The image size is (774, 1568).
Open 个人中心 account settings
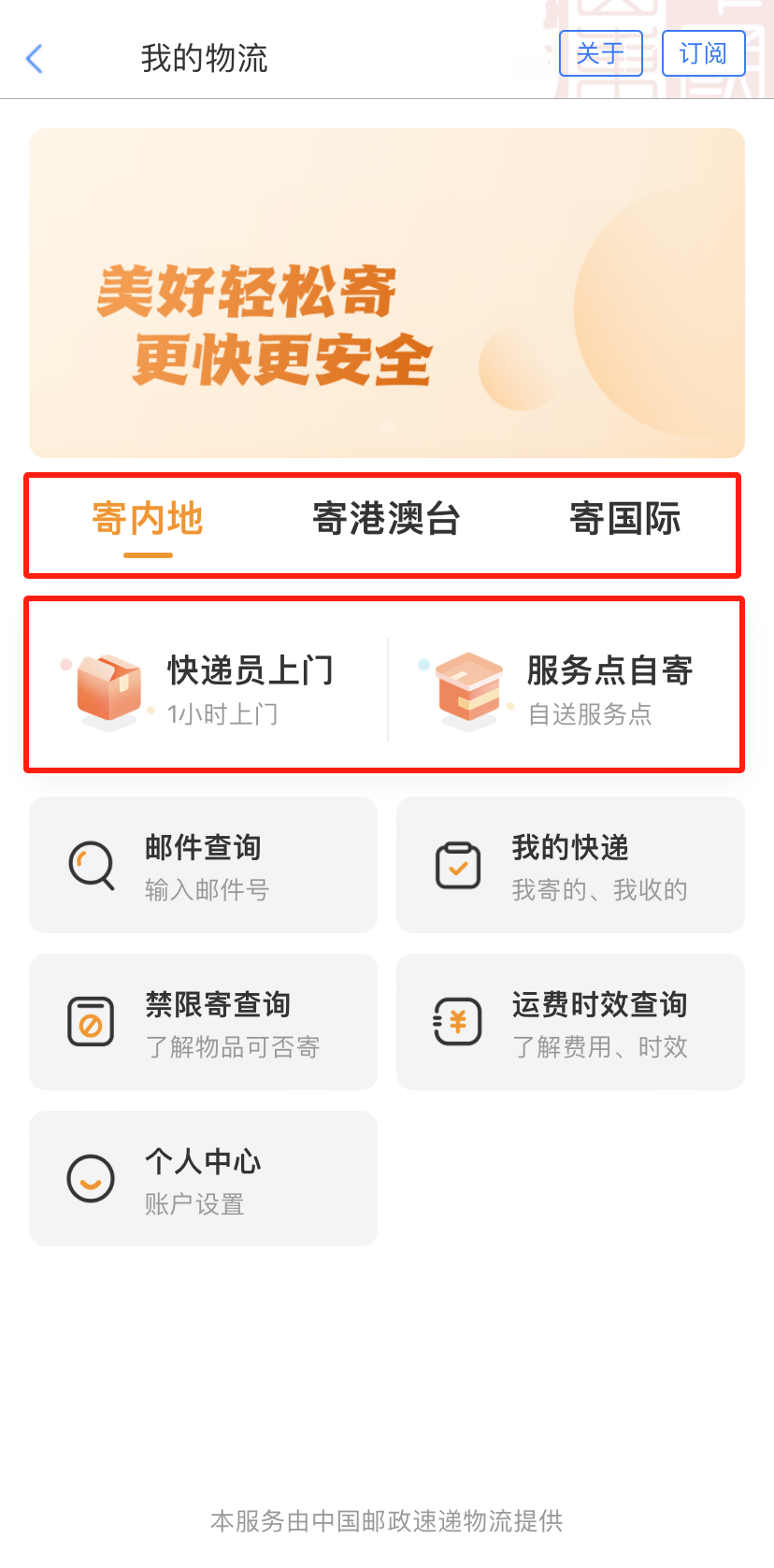click(x=203, y=1179)
